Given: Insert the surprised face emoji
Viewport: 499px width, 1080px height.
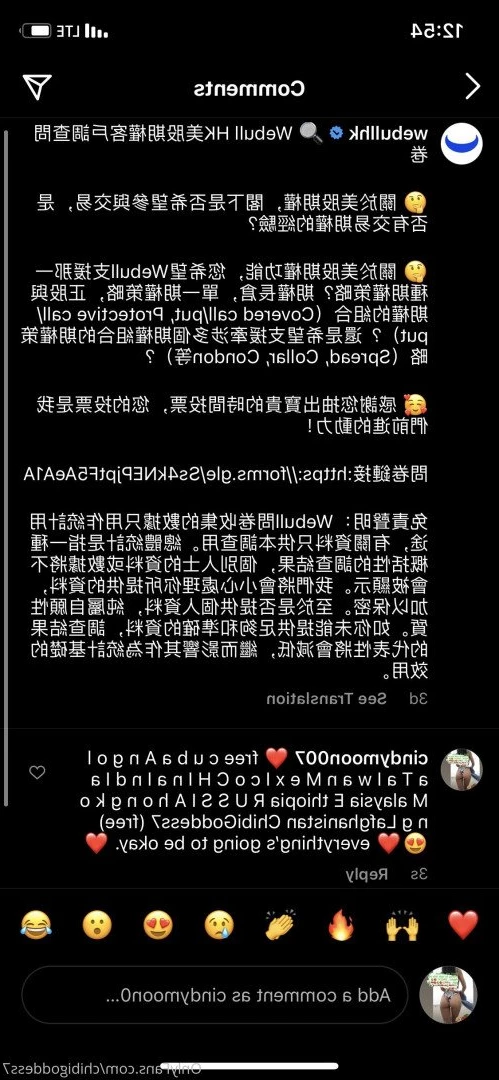Looking at the screenshot, I should 97,924.
